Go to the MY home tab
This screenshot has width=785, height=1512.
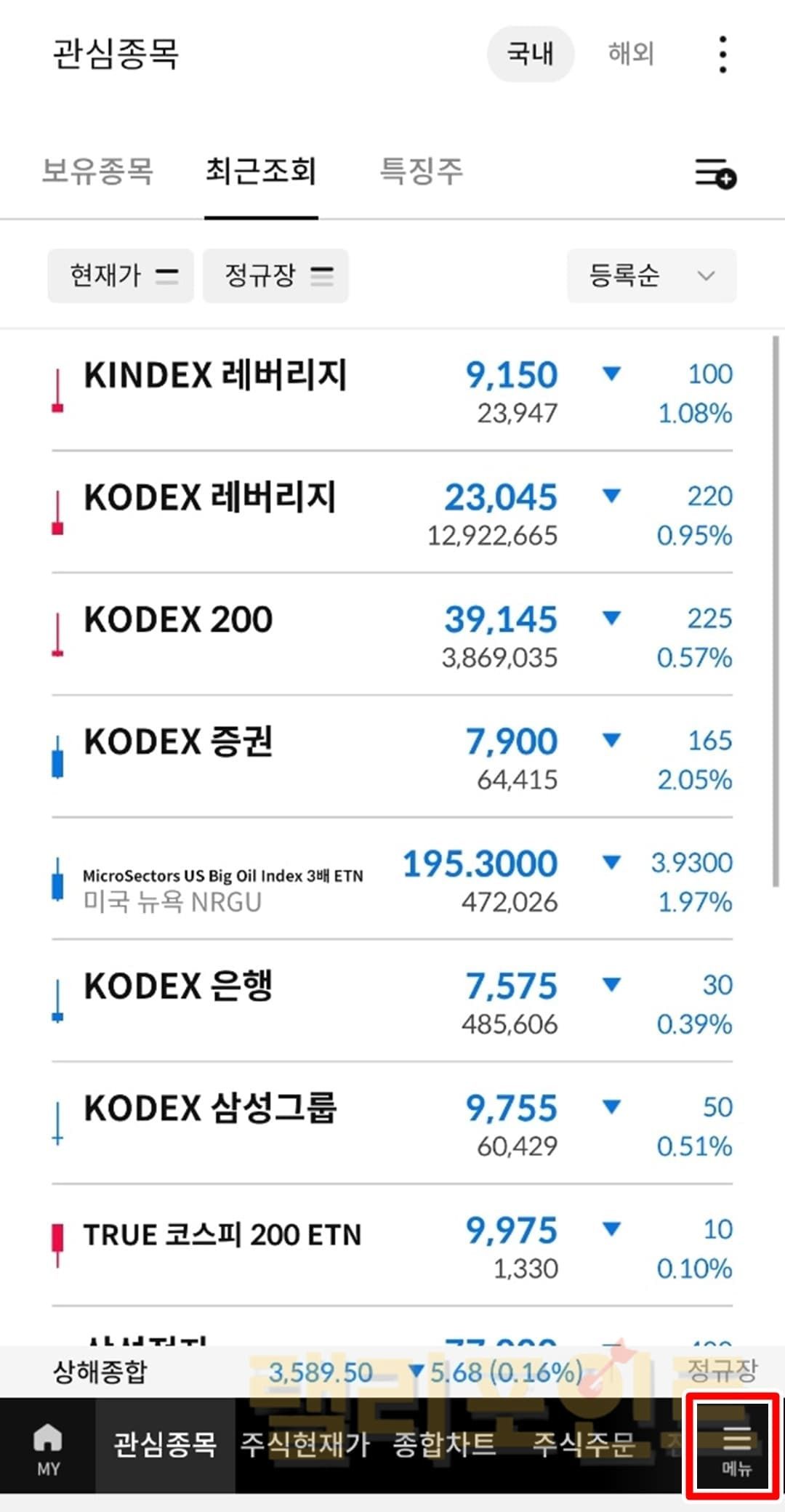[48, 1449]
